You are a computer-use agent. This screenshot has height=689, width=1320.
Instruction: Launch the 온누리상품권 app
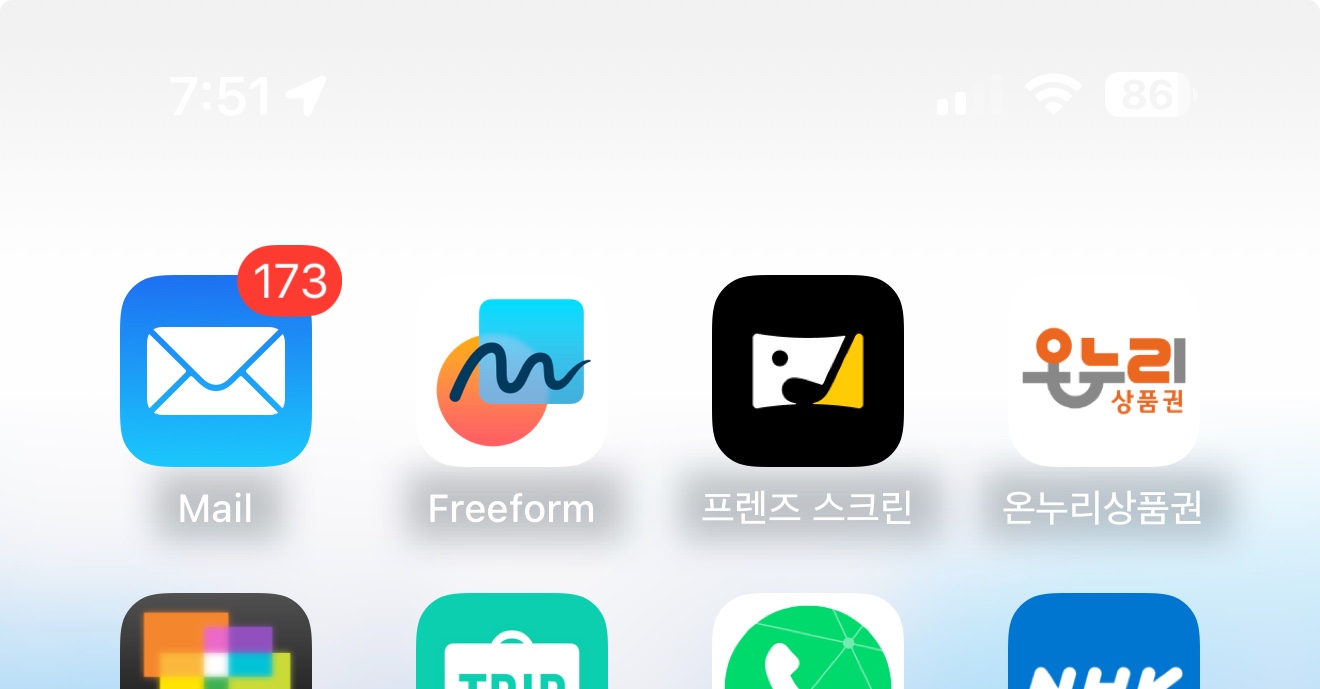coord(1103,371)
